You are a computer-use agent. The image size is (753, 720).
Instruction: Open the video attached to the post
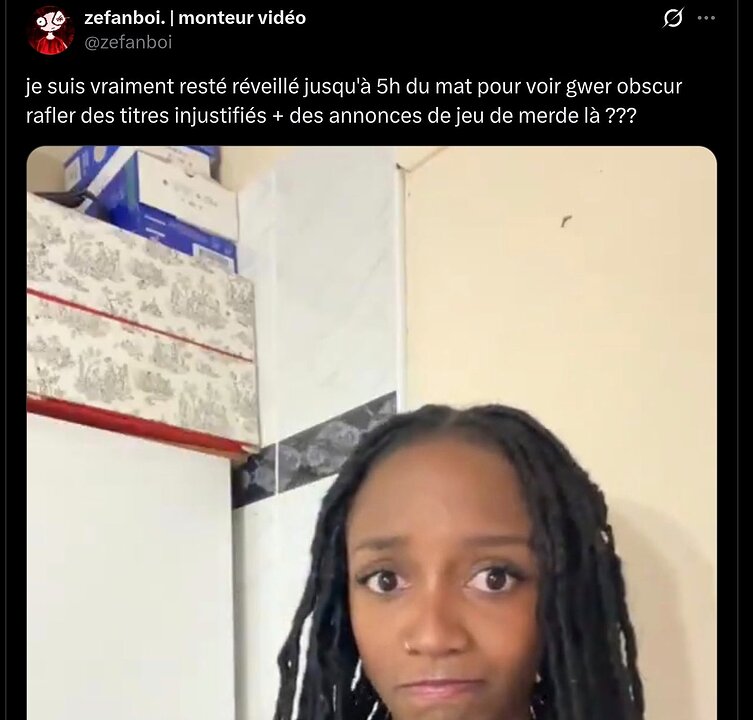tap(371, 432)
